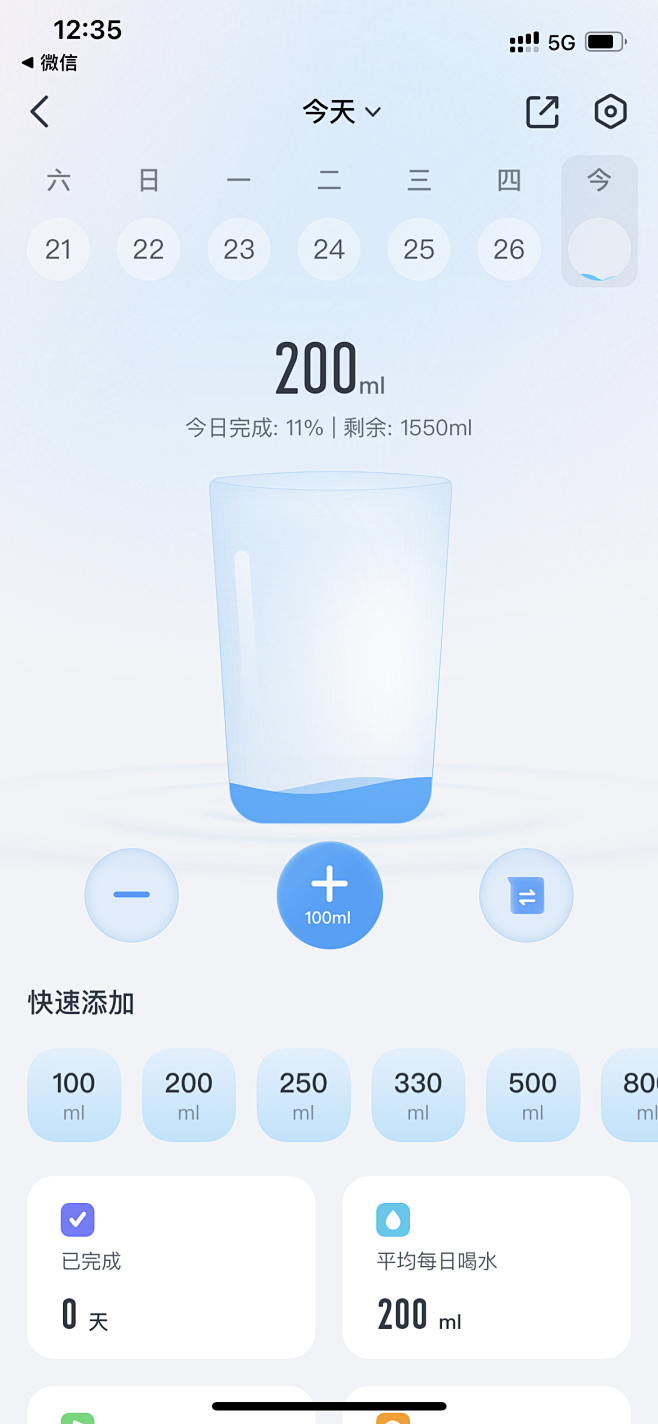This screenshot has height=1424, width=658.
Task: Select date 21 in the week strip
Action: pos(58,249)
